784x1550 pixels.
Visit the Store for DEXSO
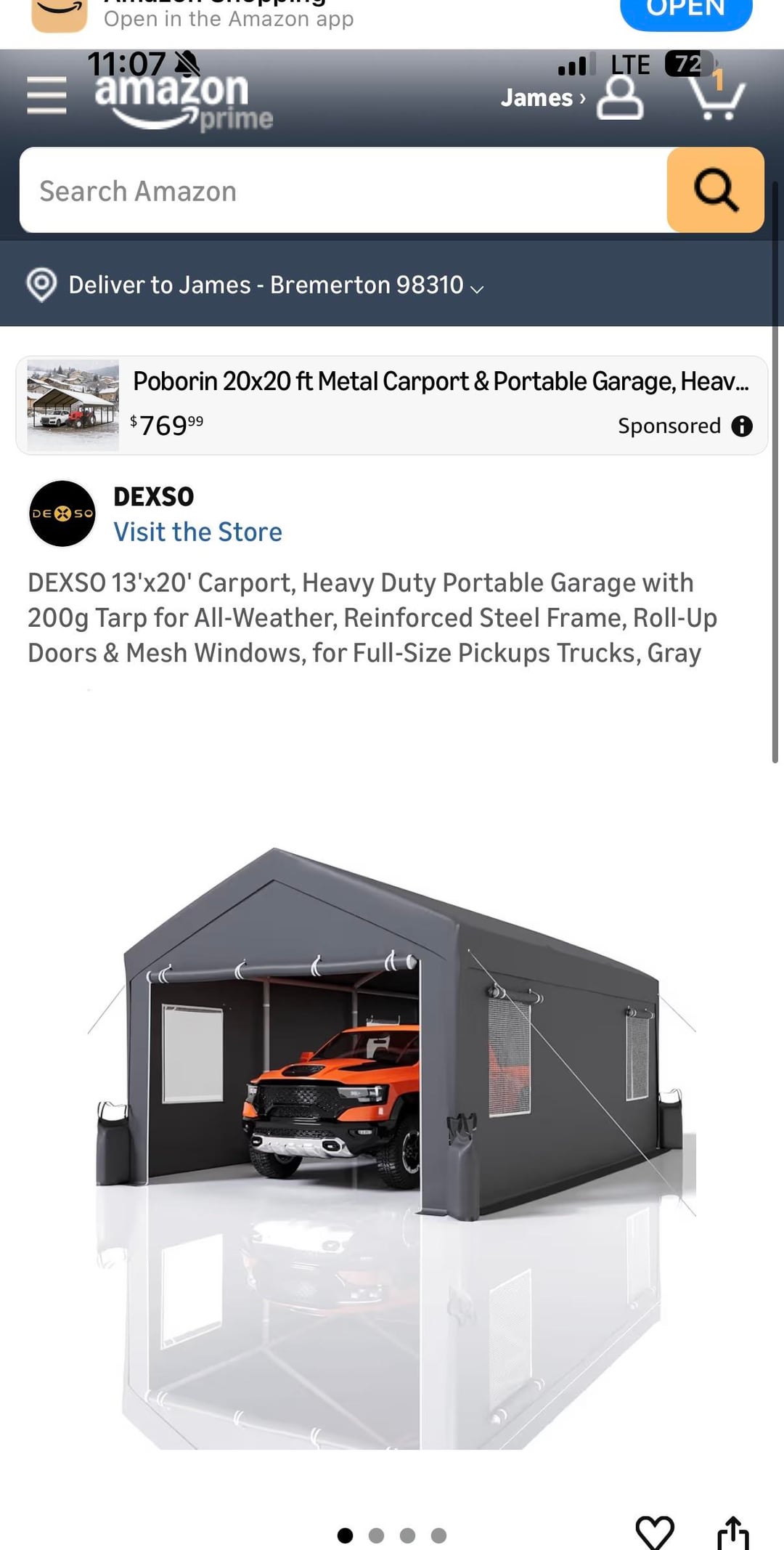coord(197,532)
